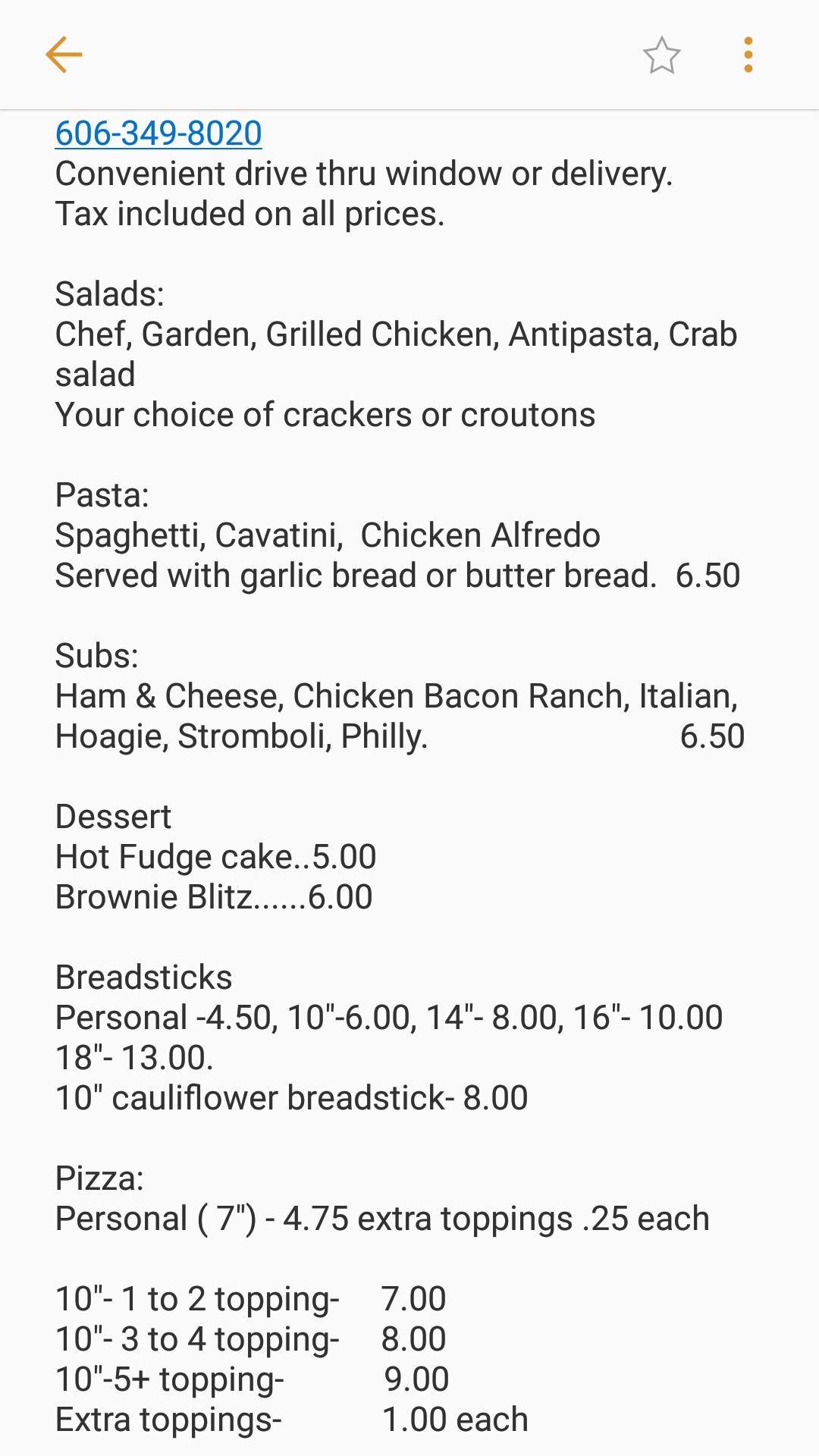Call the phone number 606-349-8020
Image resolution: width=819 pixels, height=1456 pixels.
coord(158,133)
